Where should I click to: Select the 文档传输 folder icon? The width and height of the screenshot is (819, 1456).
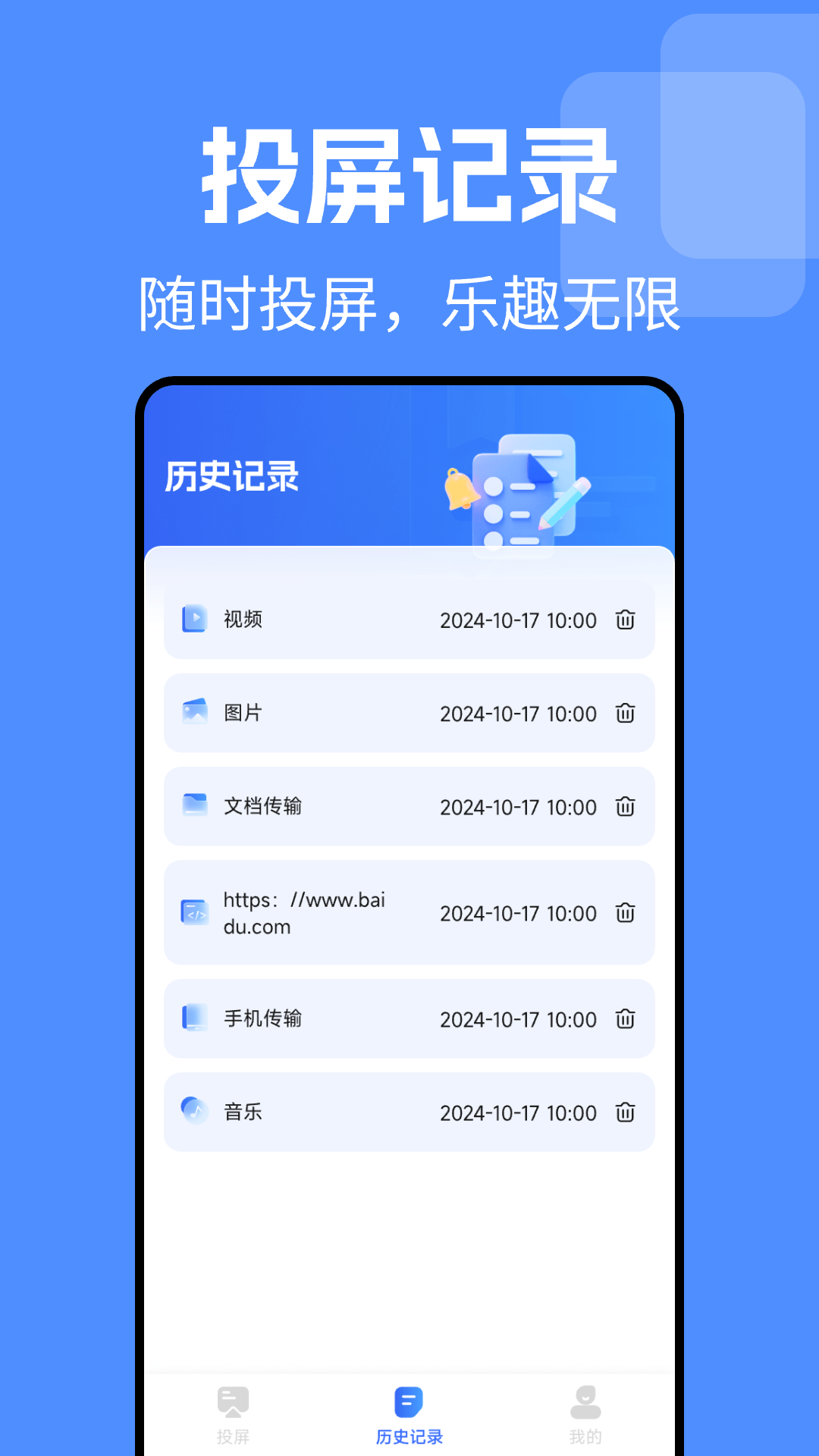point(194,807)
